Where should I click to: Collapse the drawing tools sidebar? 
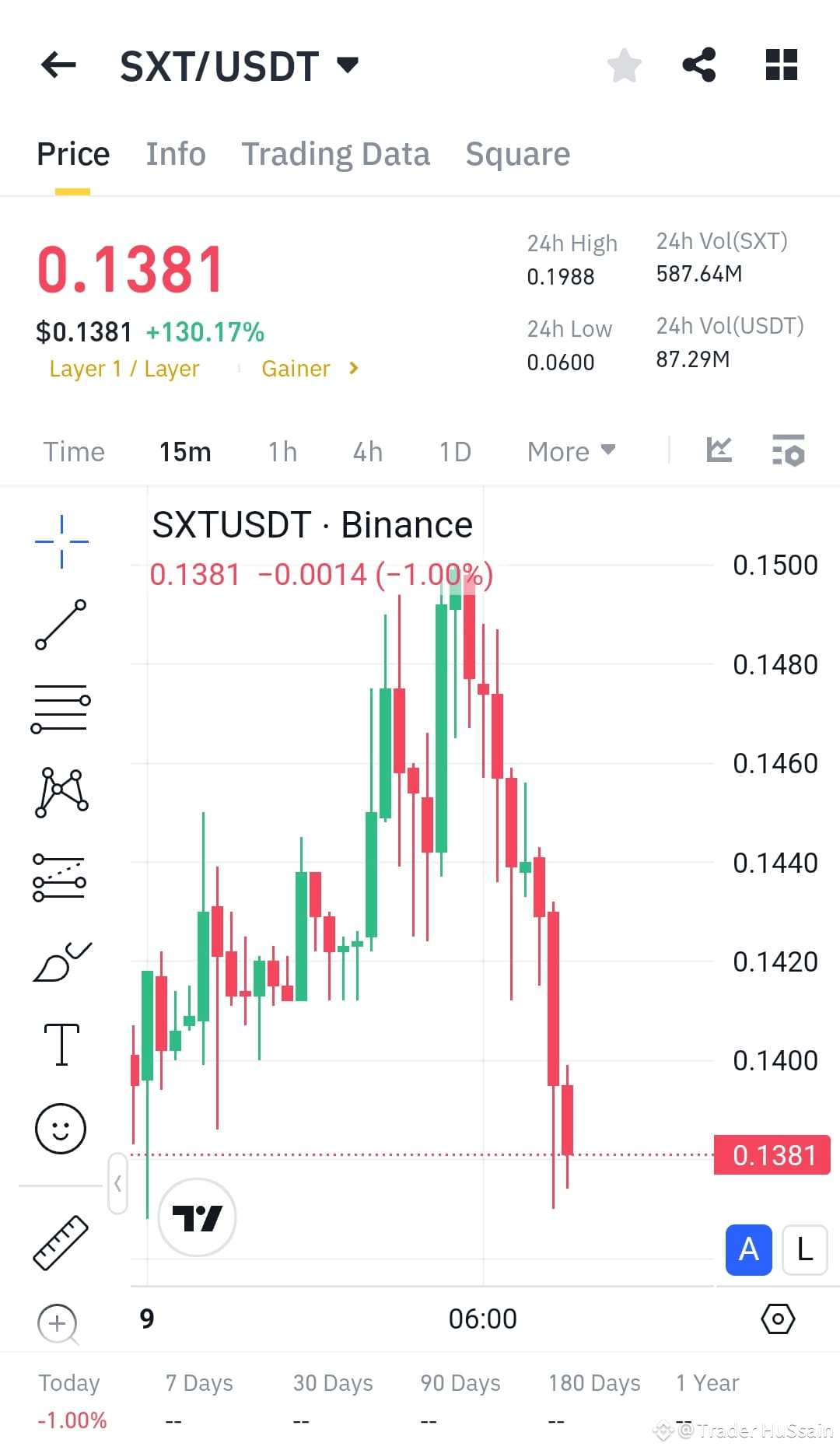tap(118, 1182)
